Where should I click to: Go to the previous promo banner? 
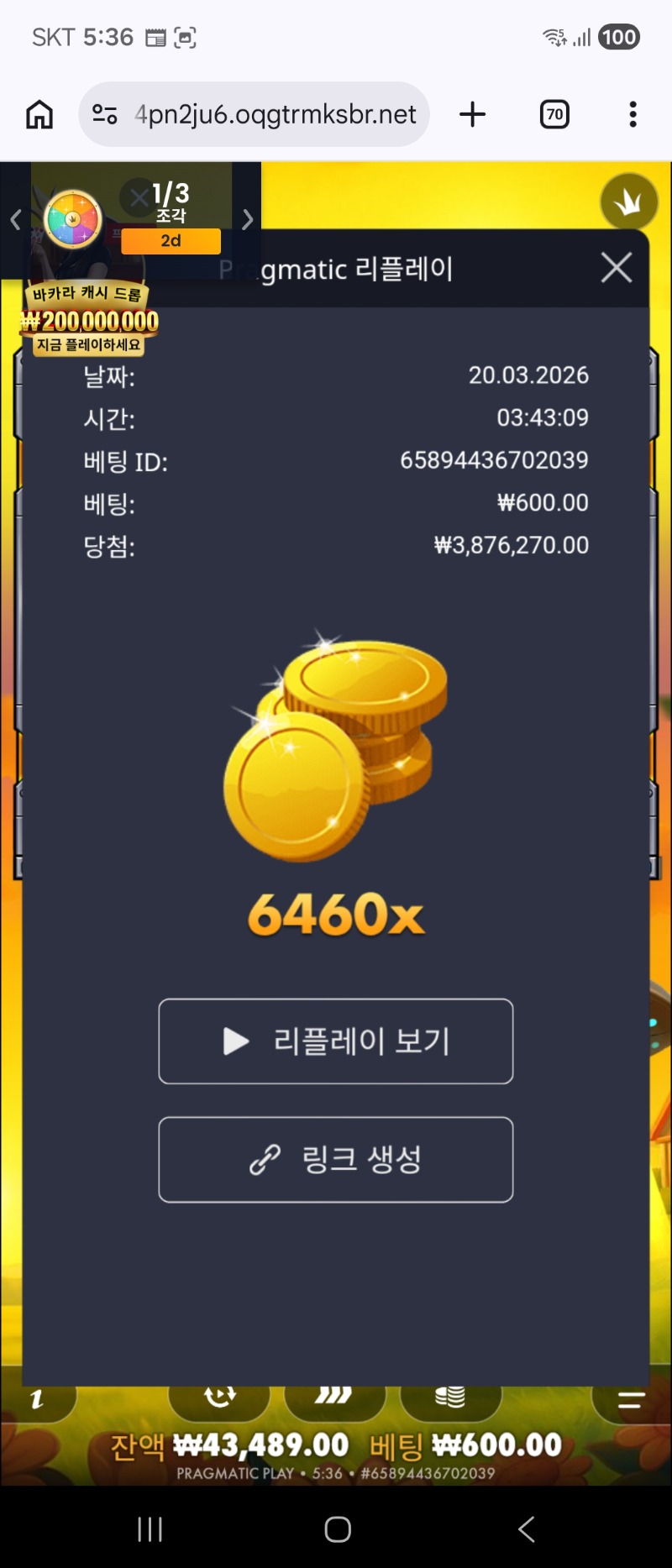[x=15, y=220]
